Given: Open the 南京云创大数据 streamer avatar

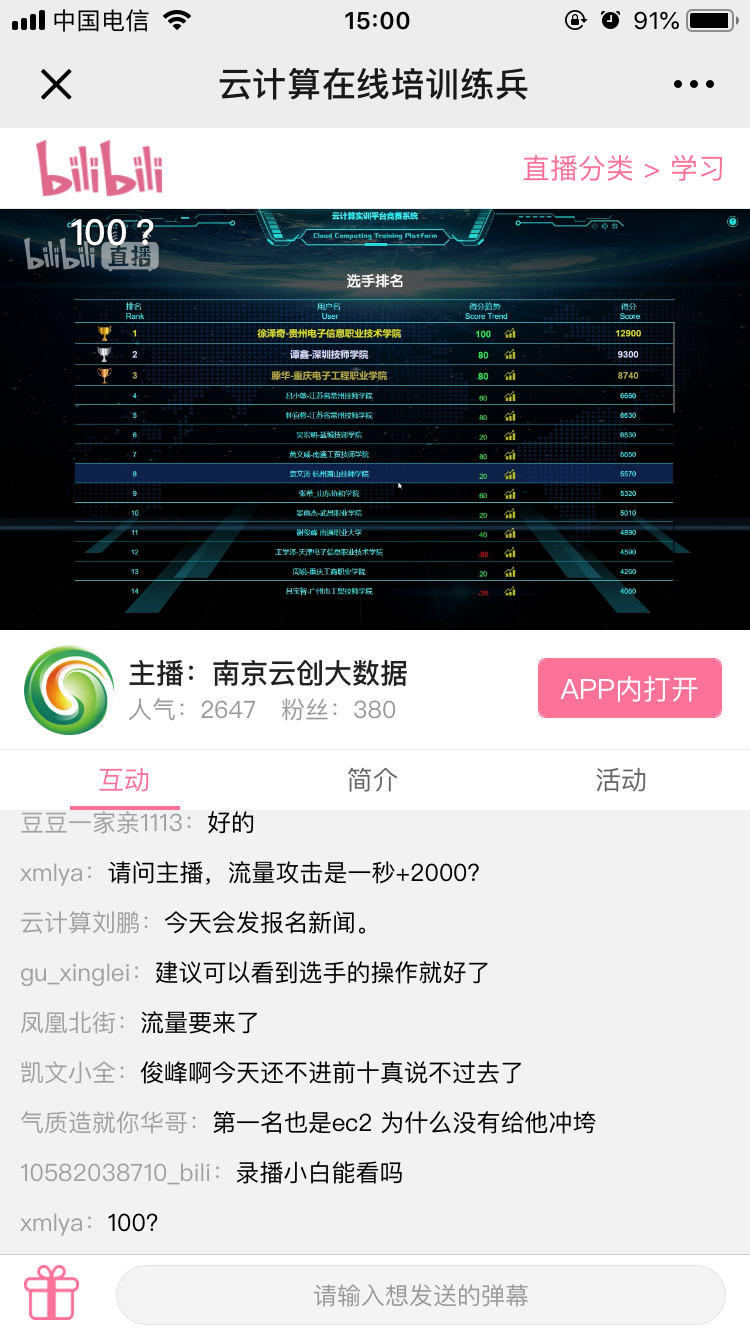Looking at the screenshot, I should tap(69, 690).
